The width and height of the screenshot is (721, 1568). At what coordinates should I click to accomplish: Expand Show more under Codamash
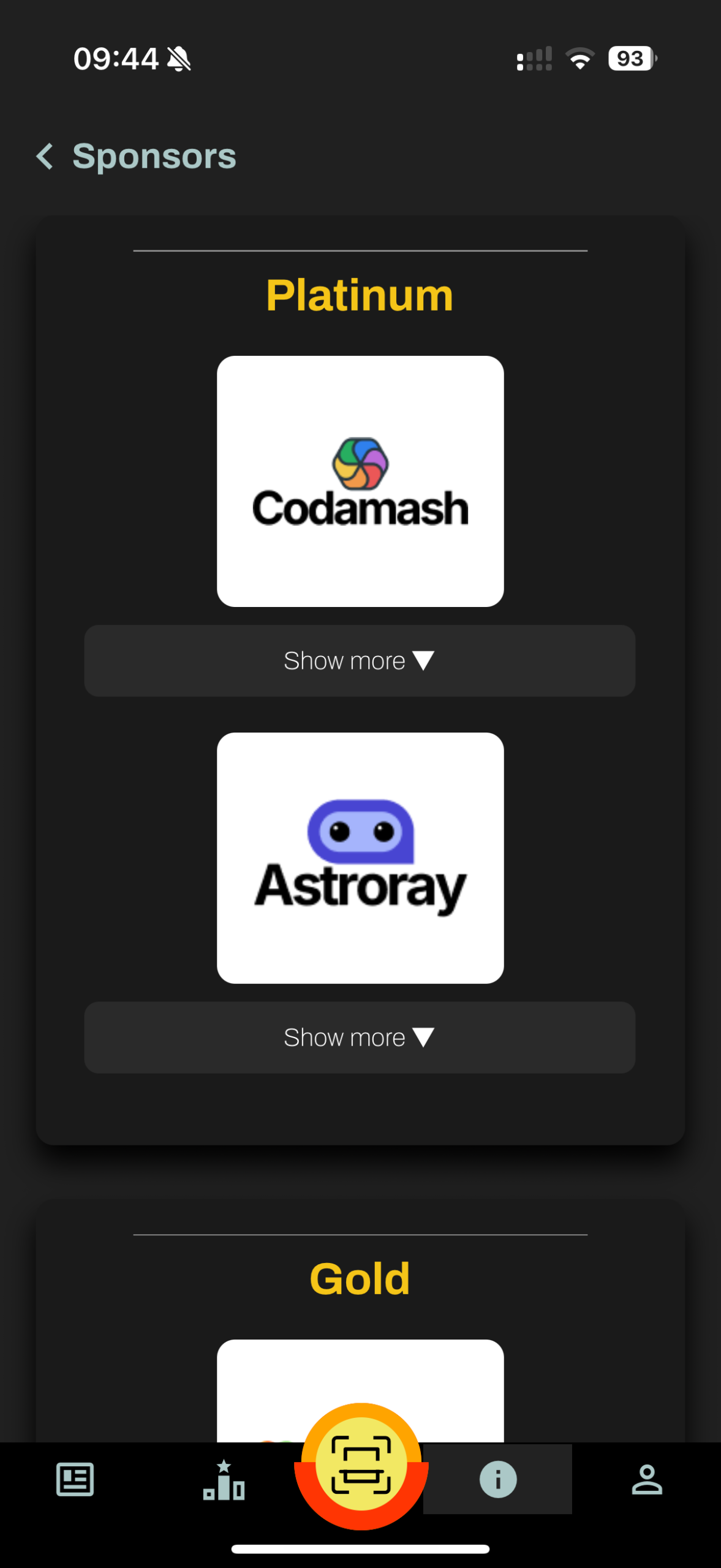click(360, 661)
